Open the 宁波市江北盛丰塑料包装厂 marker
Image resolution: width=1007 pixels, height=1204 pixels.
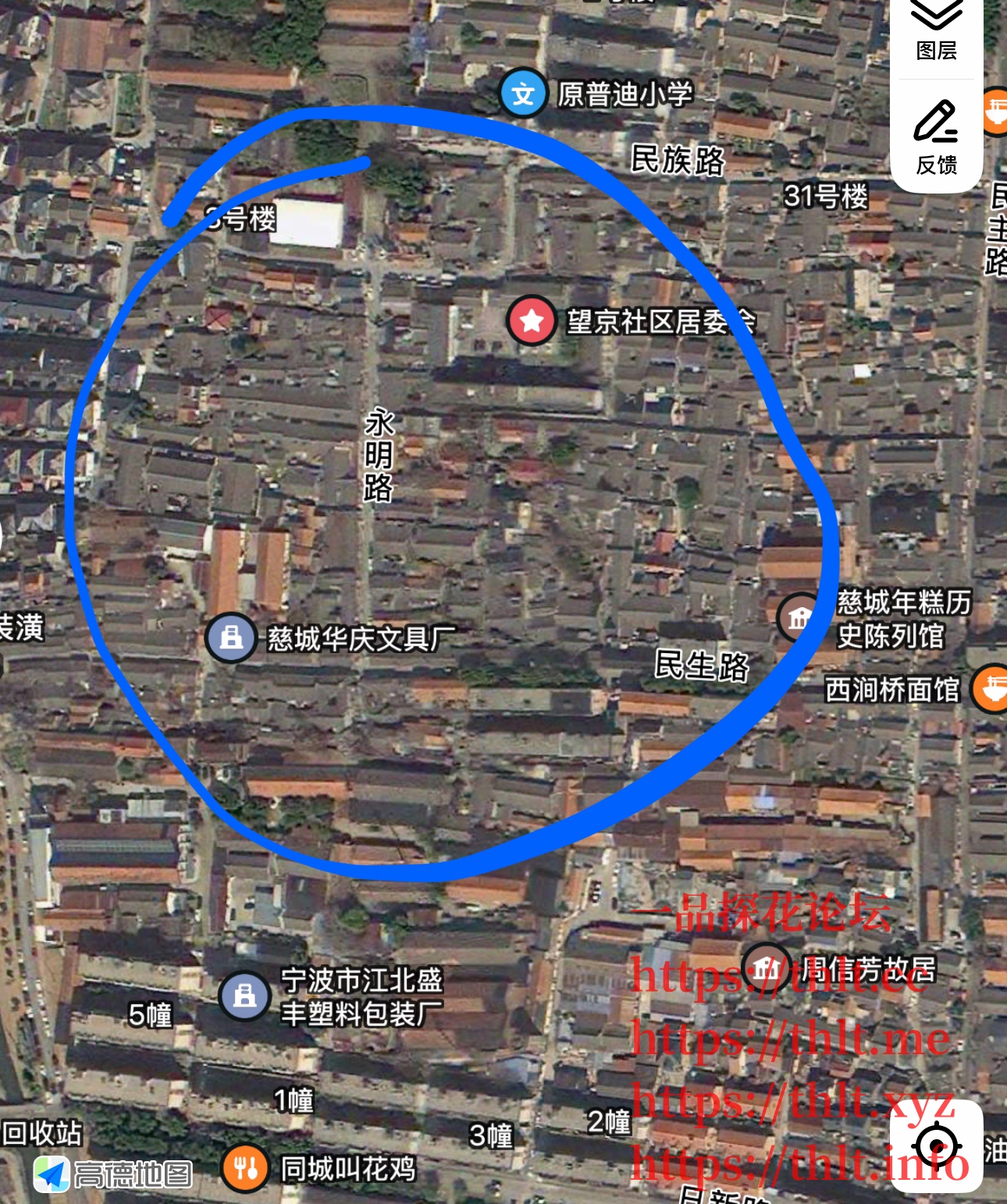tap(244, 995)
